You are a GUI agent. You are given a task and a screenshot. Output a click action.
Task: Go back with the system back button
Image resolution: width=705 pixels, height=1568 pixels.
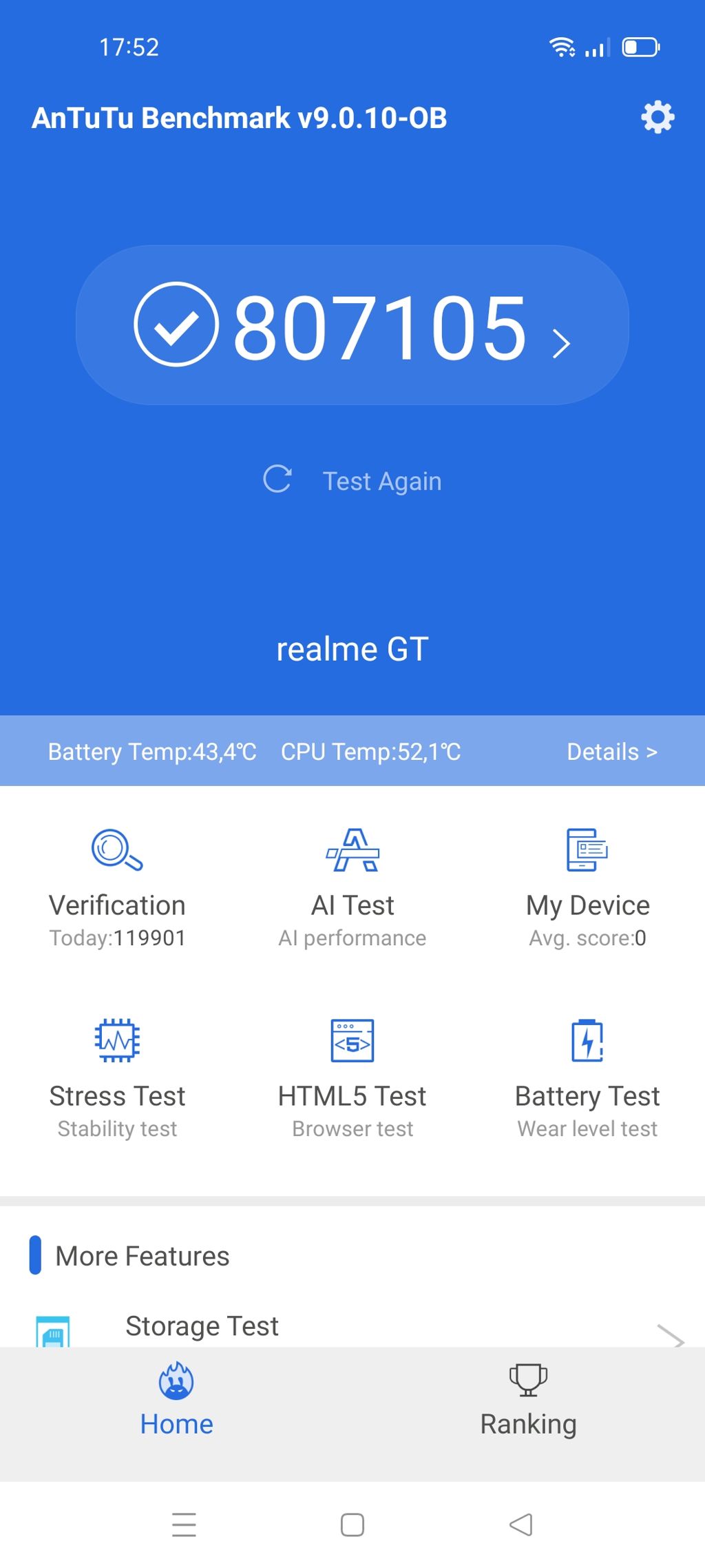[521, 1525]
